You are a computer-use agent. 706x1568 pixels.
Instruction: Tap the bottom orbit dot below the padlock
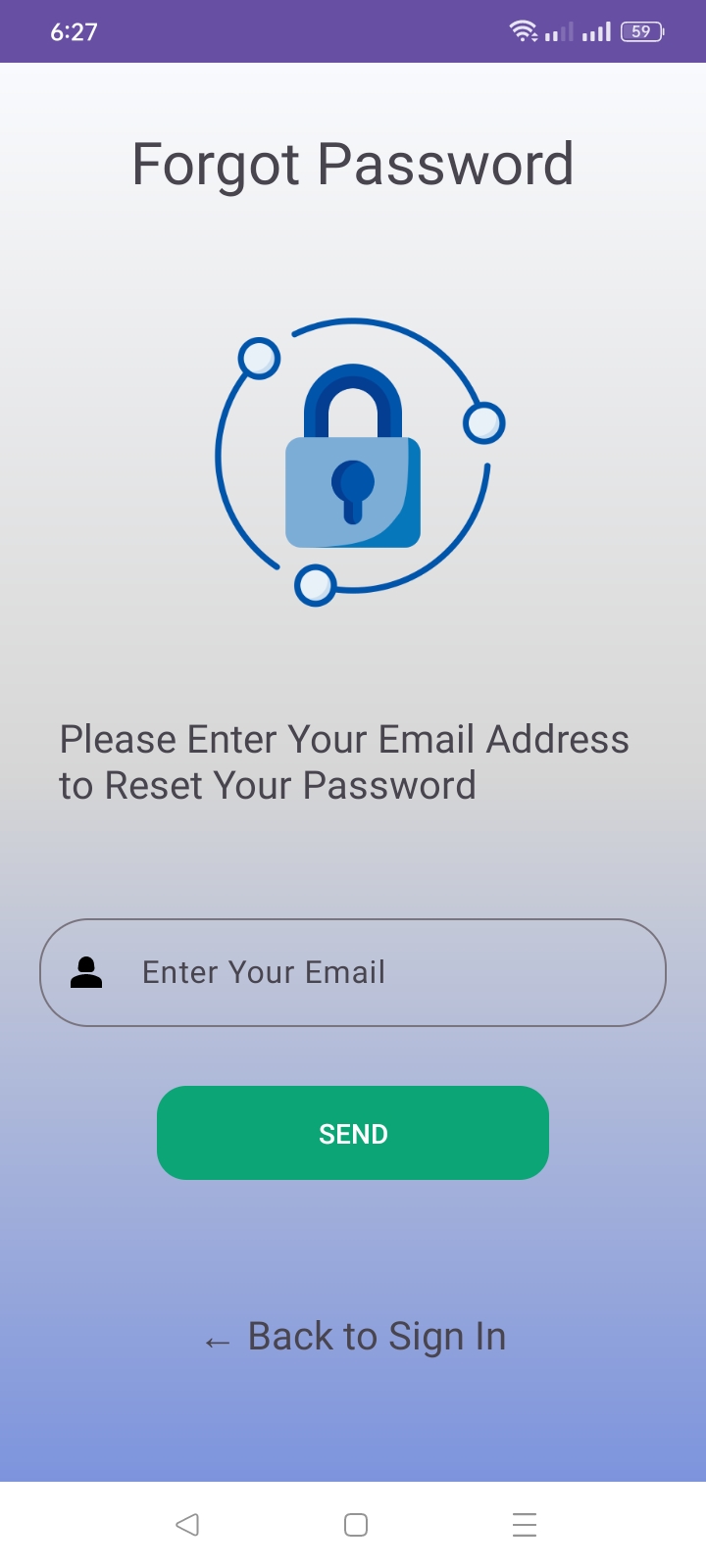click(316, 585)
